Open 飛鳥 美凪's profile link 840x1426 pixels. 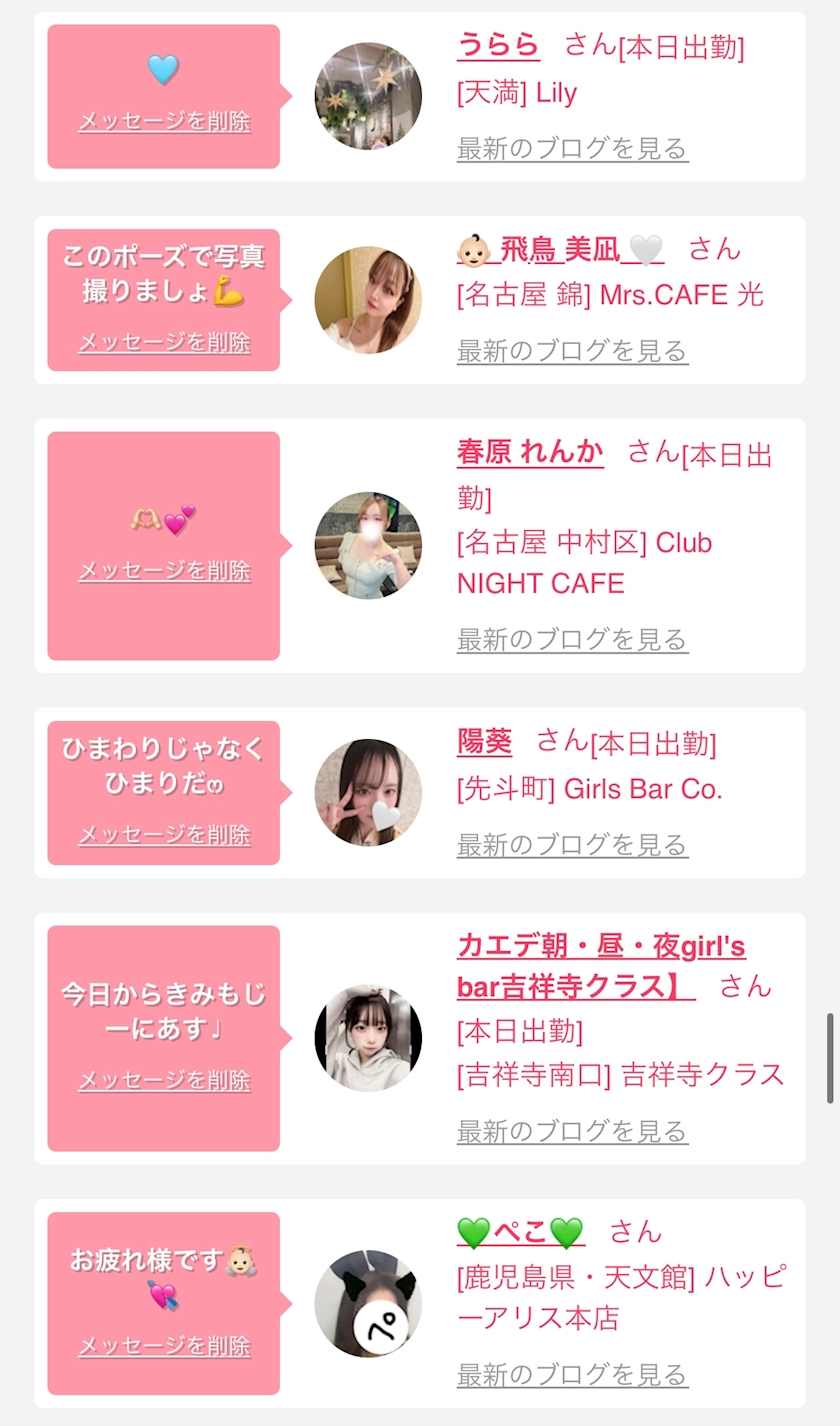point(560,249)
